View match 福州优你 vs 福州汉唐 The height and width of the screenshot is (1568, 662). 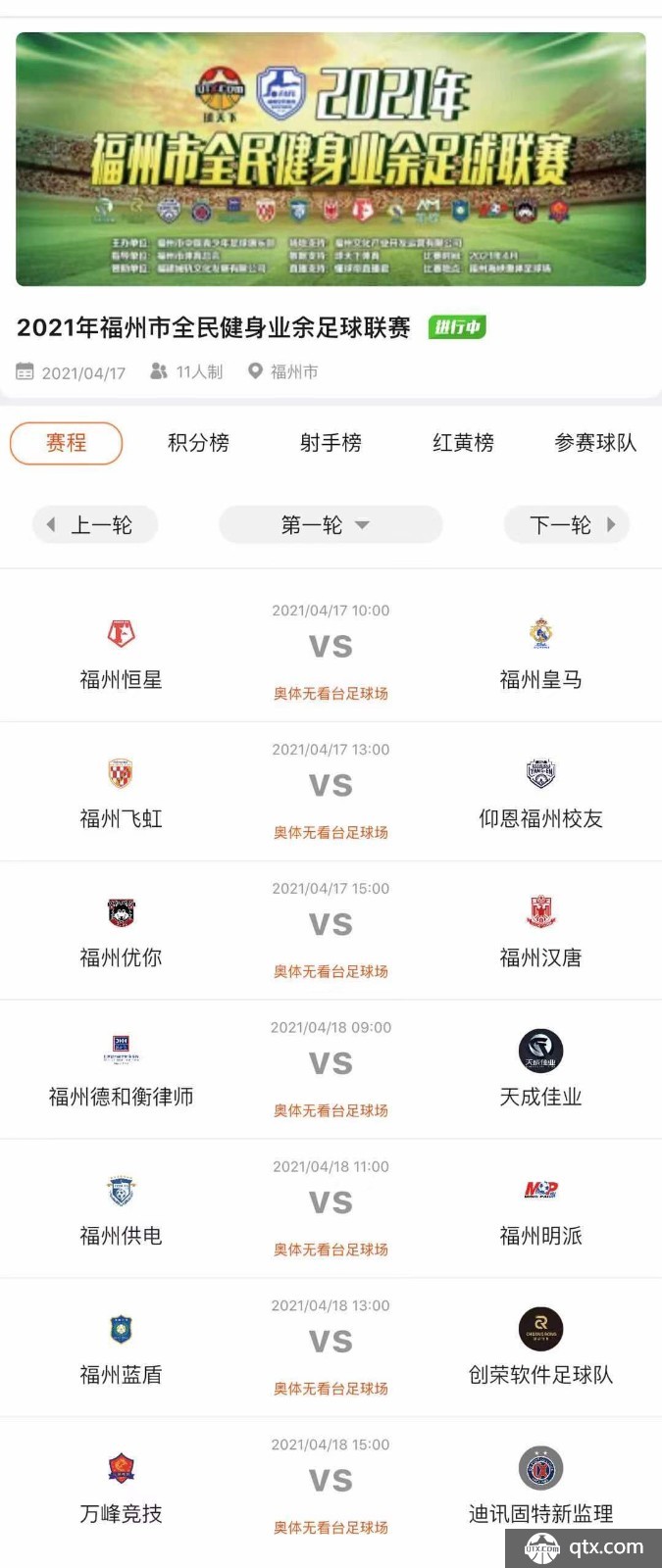tap(331, 925)
